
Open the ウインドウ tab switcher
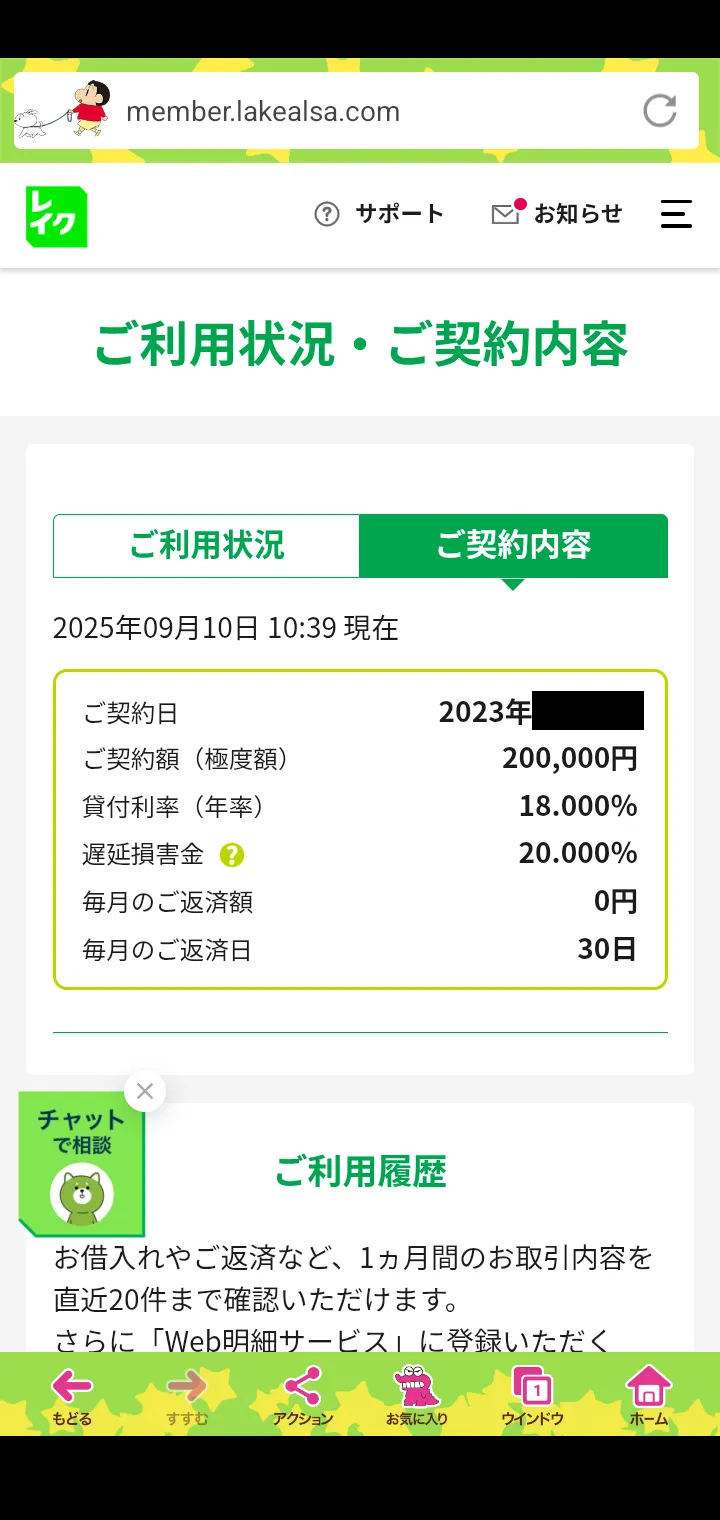(x=532, y=1395)
